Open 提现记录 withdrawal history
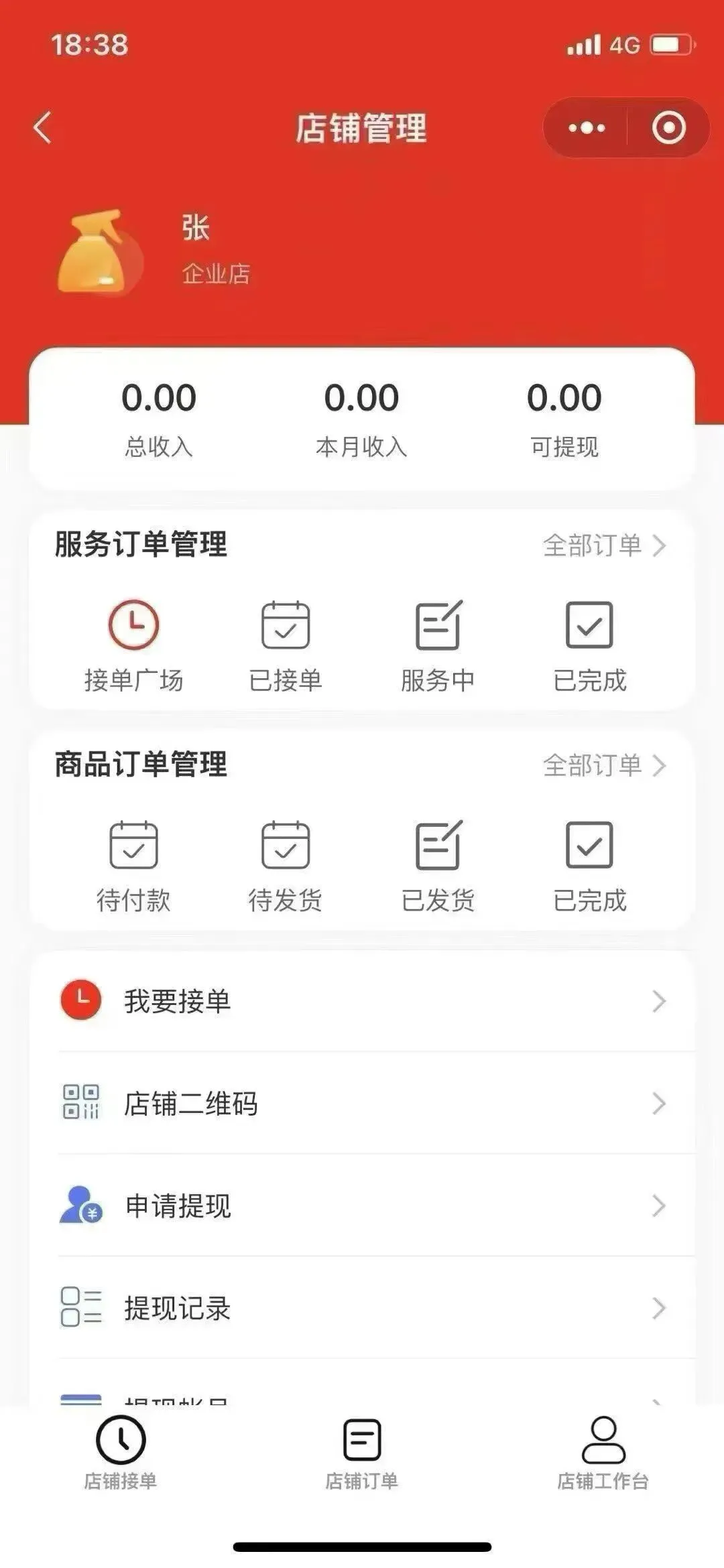 (x=362, y=1307)
